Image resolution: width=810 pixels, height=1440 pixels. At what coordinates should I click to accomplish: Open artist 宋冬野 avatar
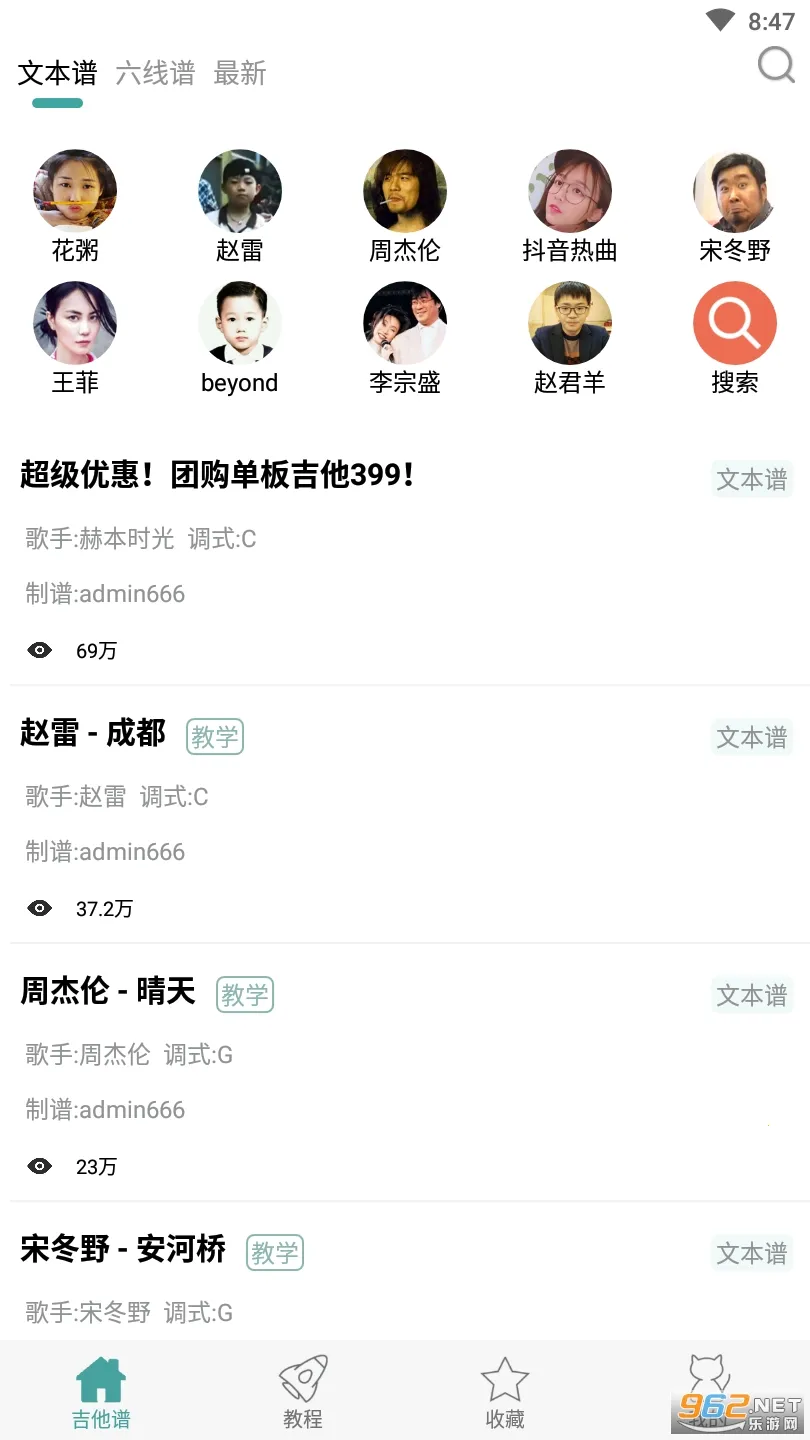(735, 190)
